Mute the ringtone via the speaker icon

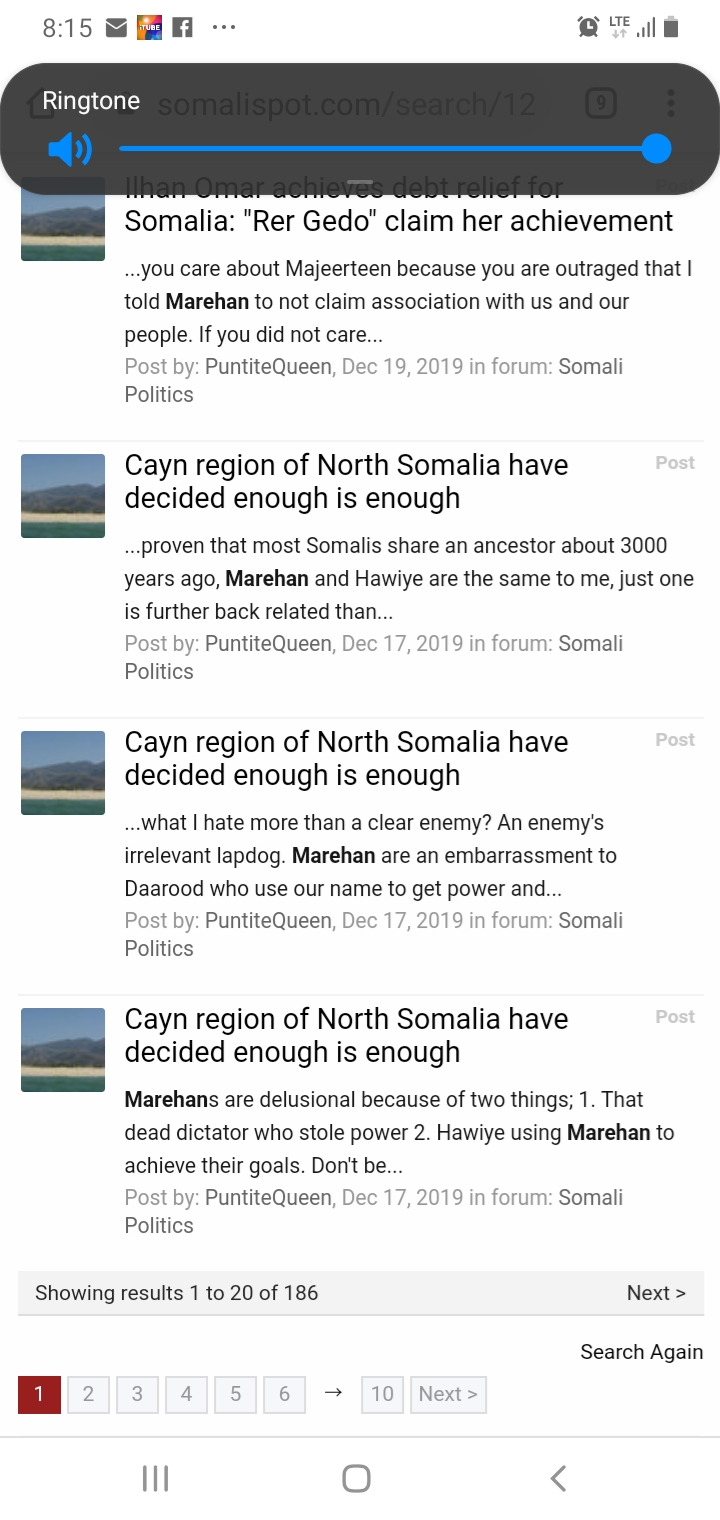click(x=69, y=150)
